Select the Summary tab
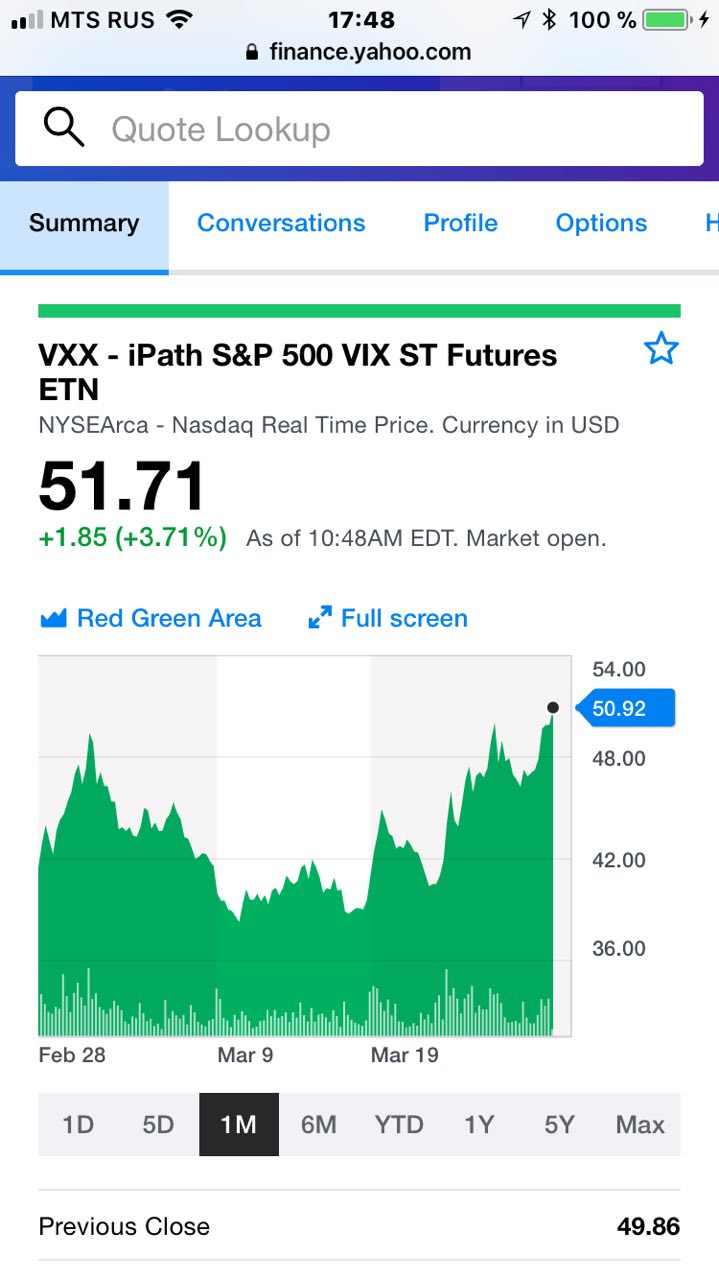Image resolution: width=719 pixels, height=1280 pixels. [x=84, y=224]
